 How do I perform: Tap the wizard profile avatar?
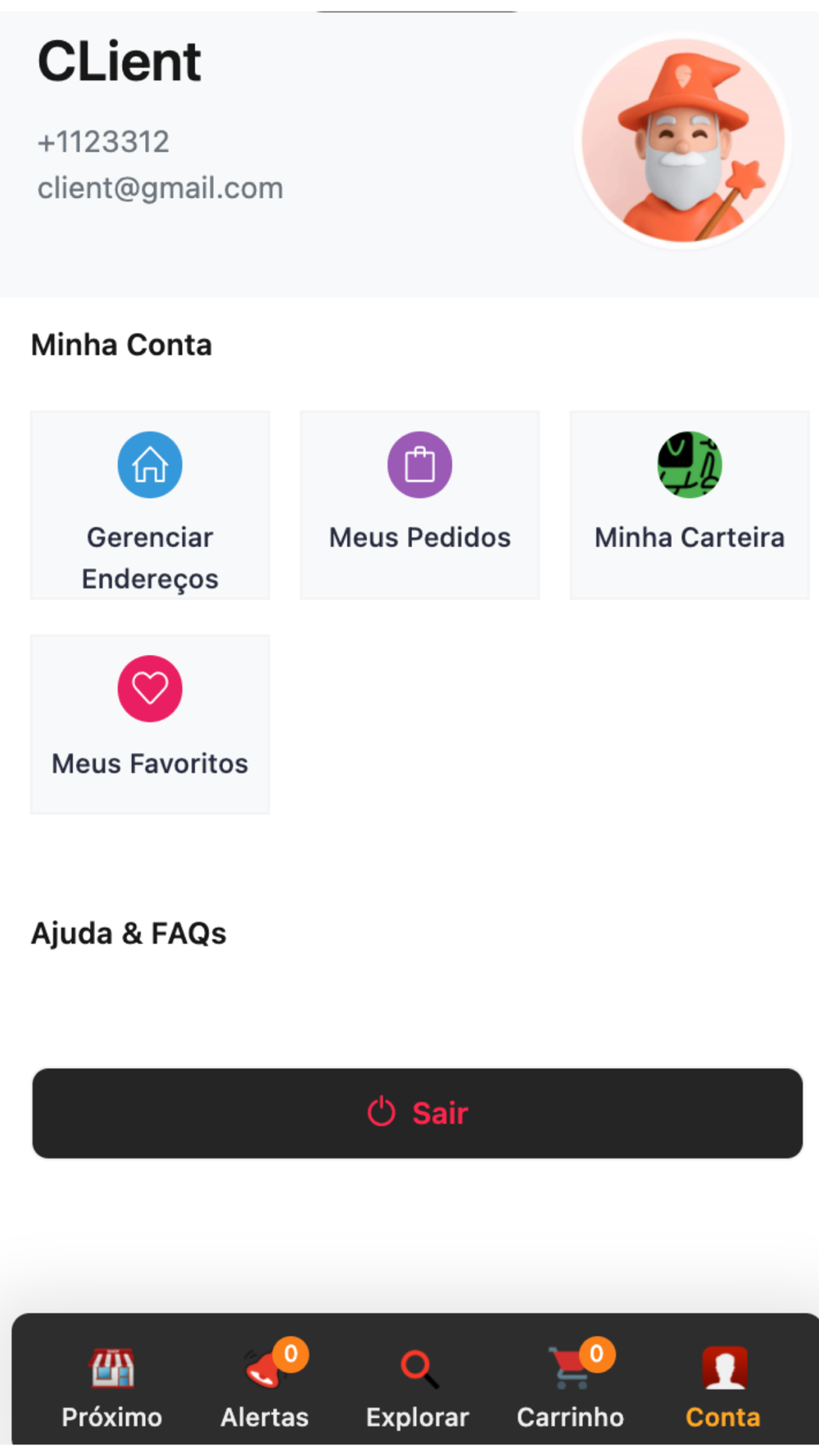click(x=683, y=141)
